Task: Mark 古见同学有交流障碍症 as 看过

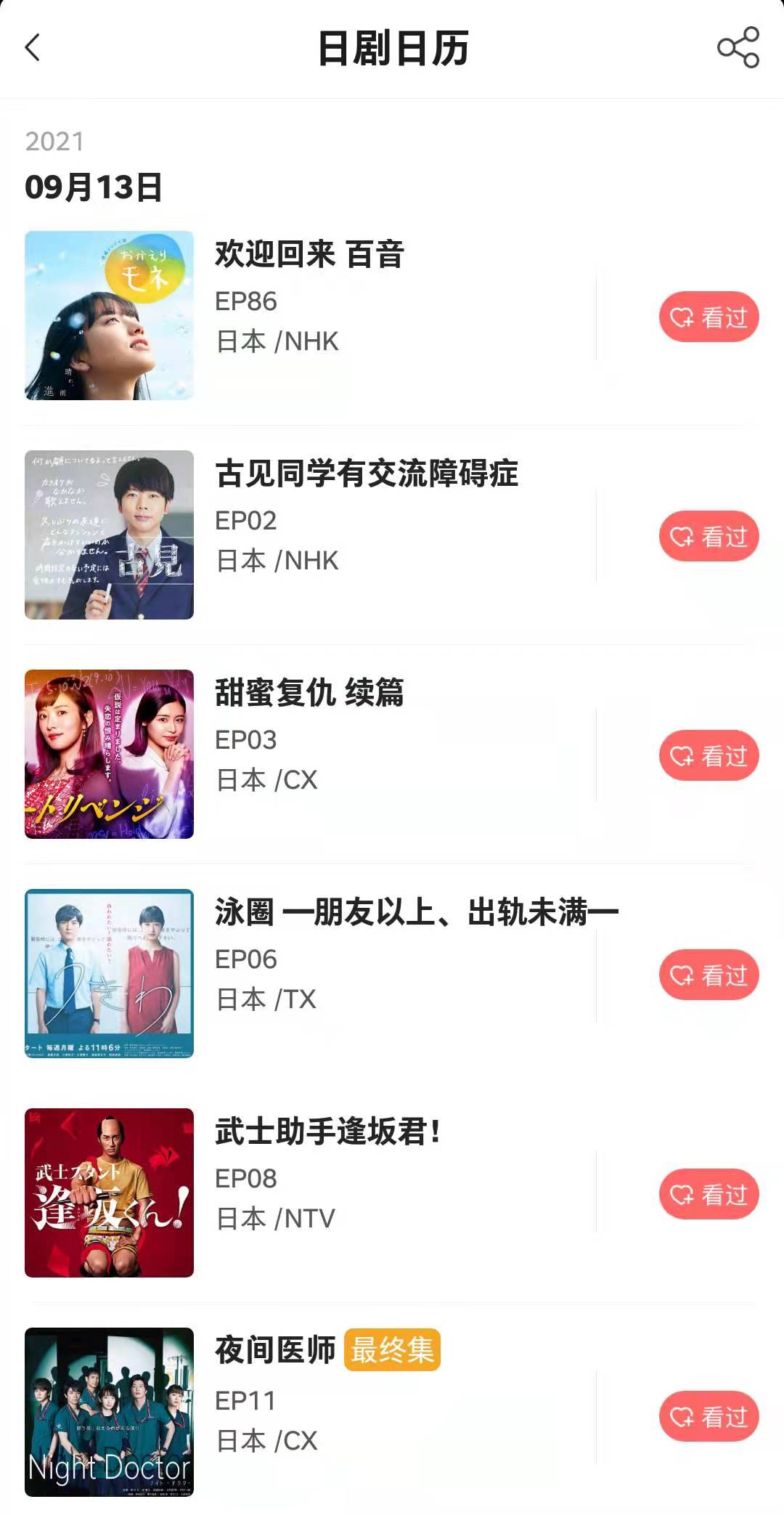Action: (709, 537)
